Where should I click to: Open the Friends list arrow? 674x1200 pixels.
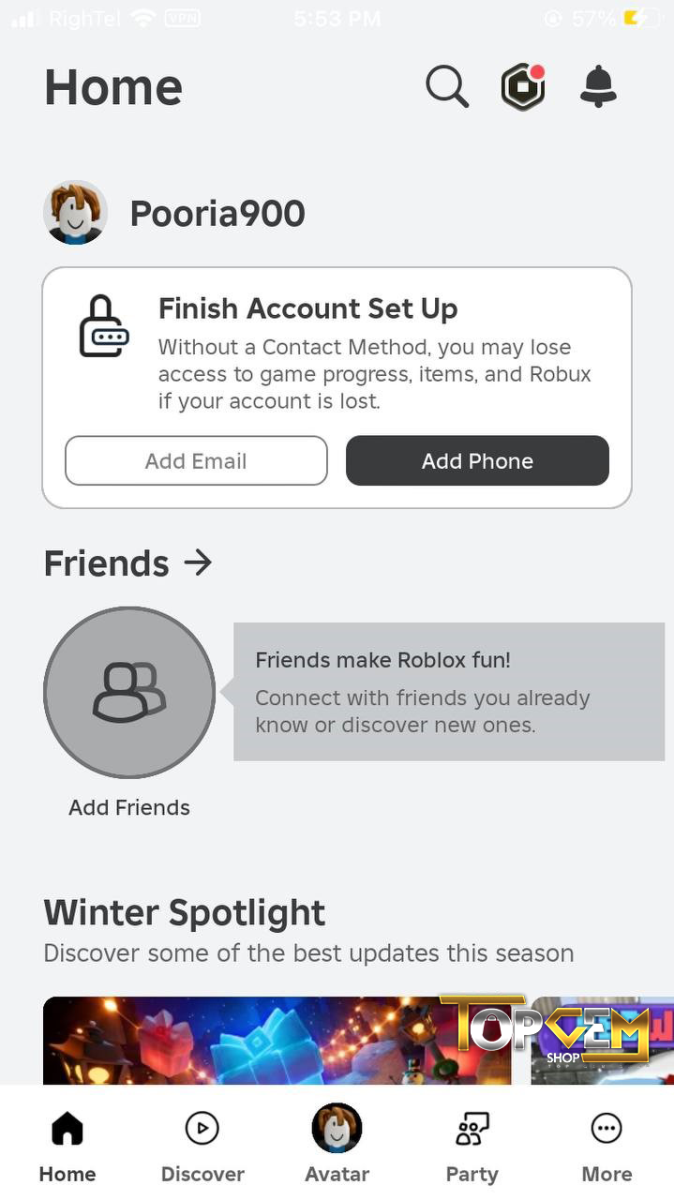click(x=198, y=563)
